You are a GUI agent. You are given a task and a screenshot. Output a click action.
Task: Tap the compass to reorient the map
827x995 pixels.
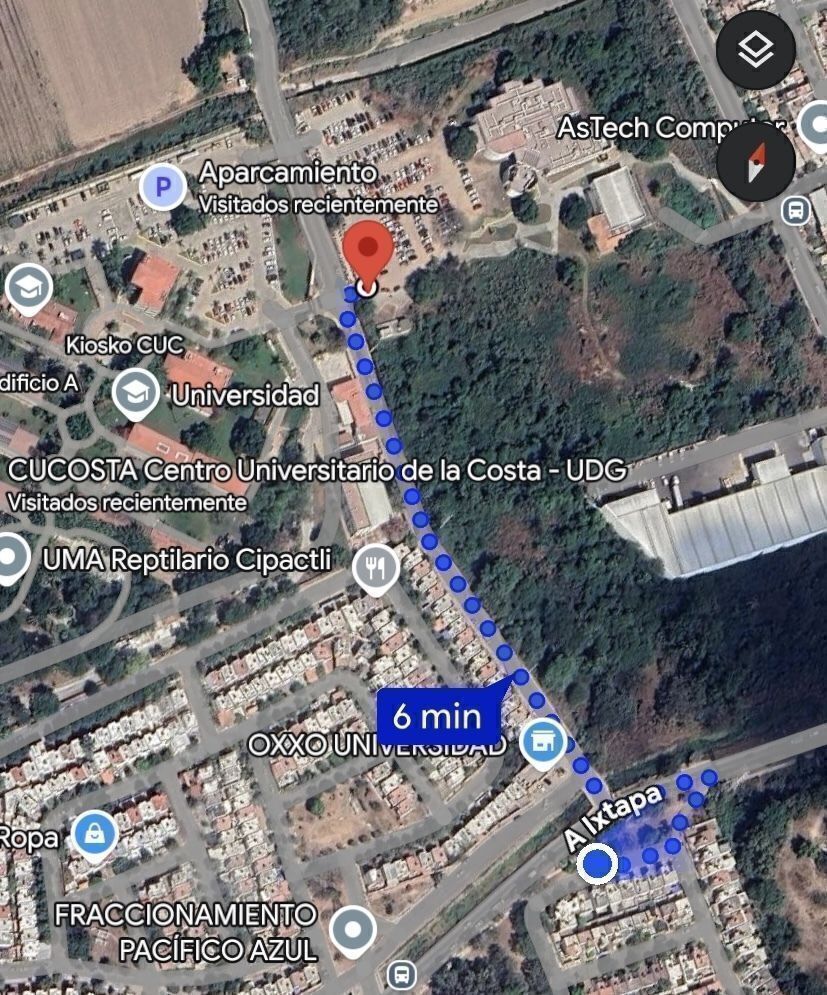tap(755, 161)
